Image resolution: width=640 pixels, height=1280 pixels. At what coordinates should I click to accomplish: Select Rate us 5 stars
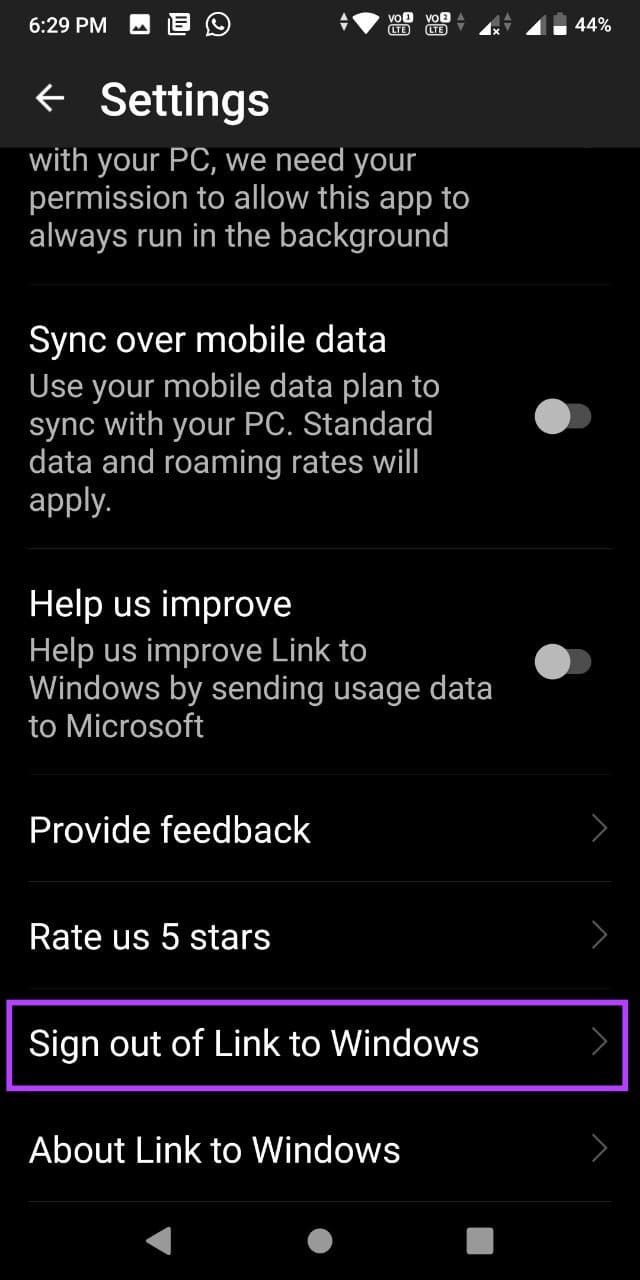[318, 936]
